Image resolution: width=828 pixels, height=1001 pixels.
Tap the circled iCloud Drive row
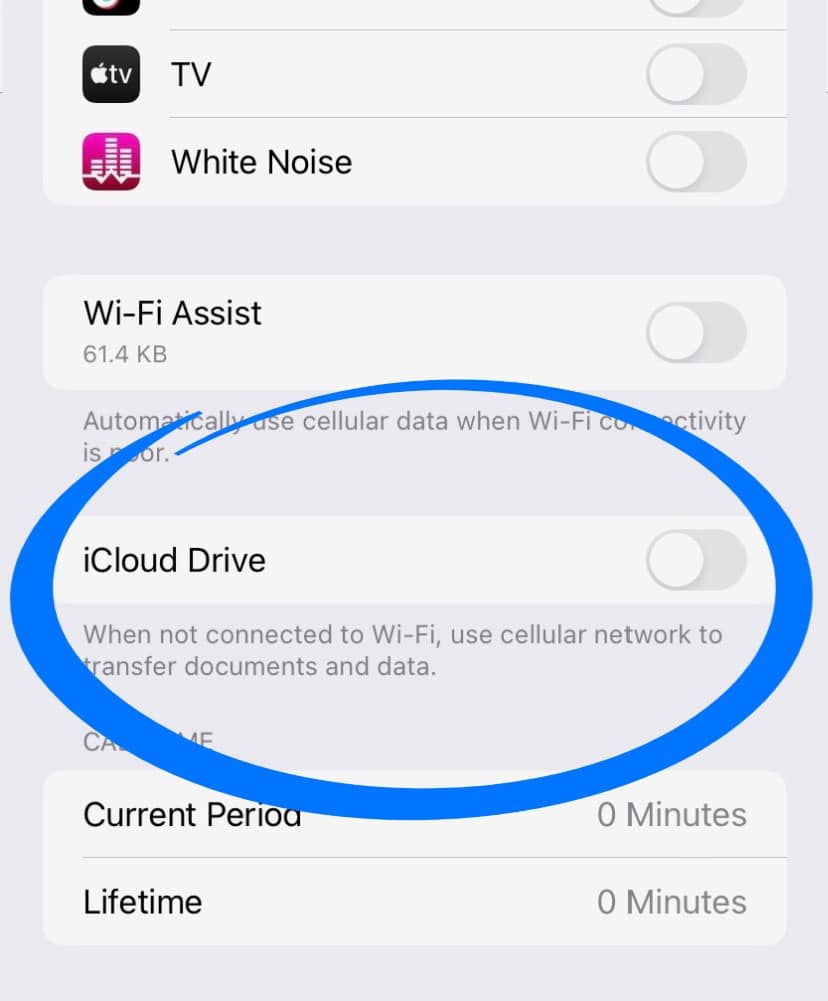tap(300, 560)
